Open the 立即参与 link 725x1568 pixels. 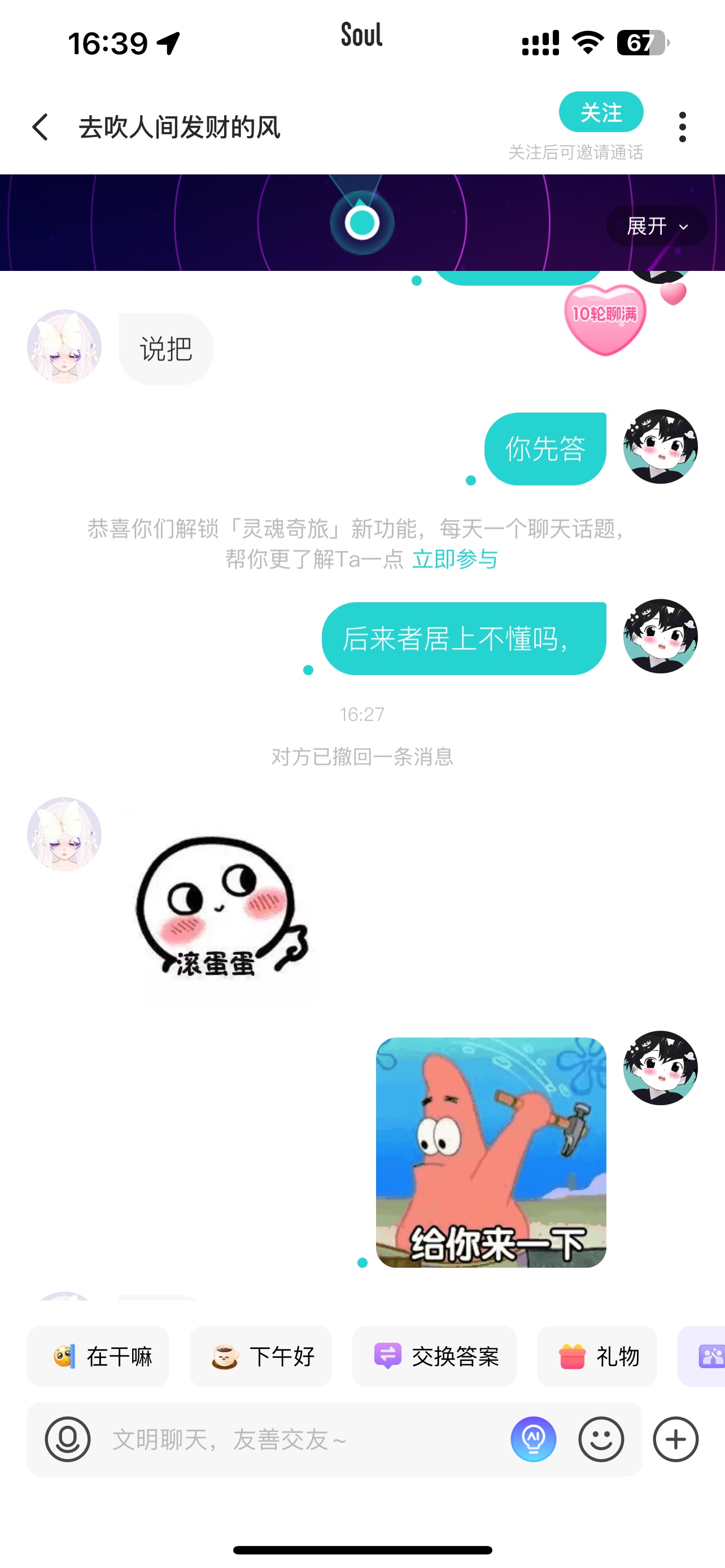455,559
